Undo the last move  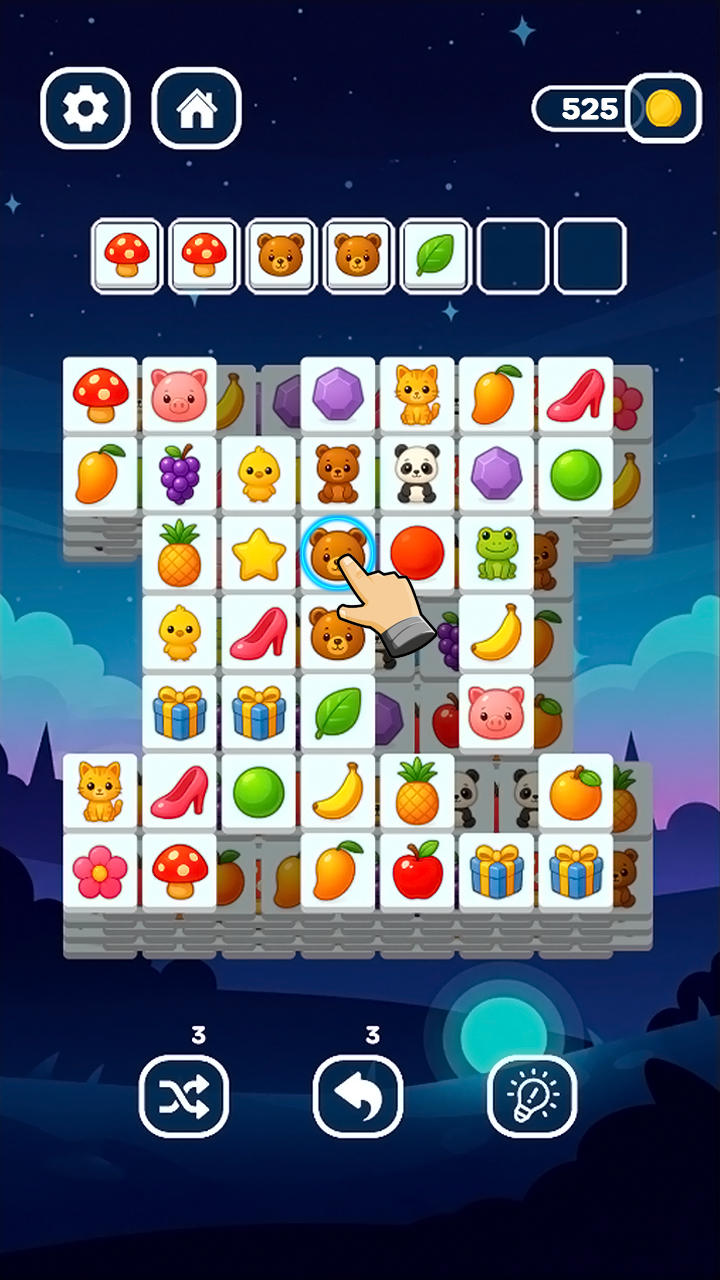point(358,1096)
